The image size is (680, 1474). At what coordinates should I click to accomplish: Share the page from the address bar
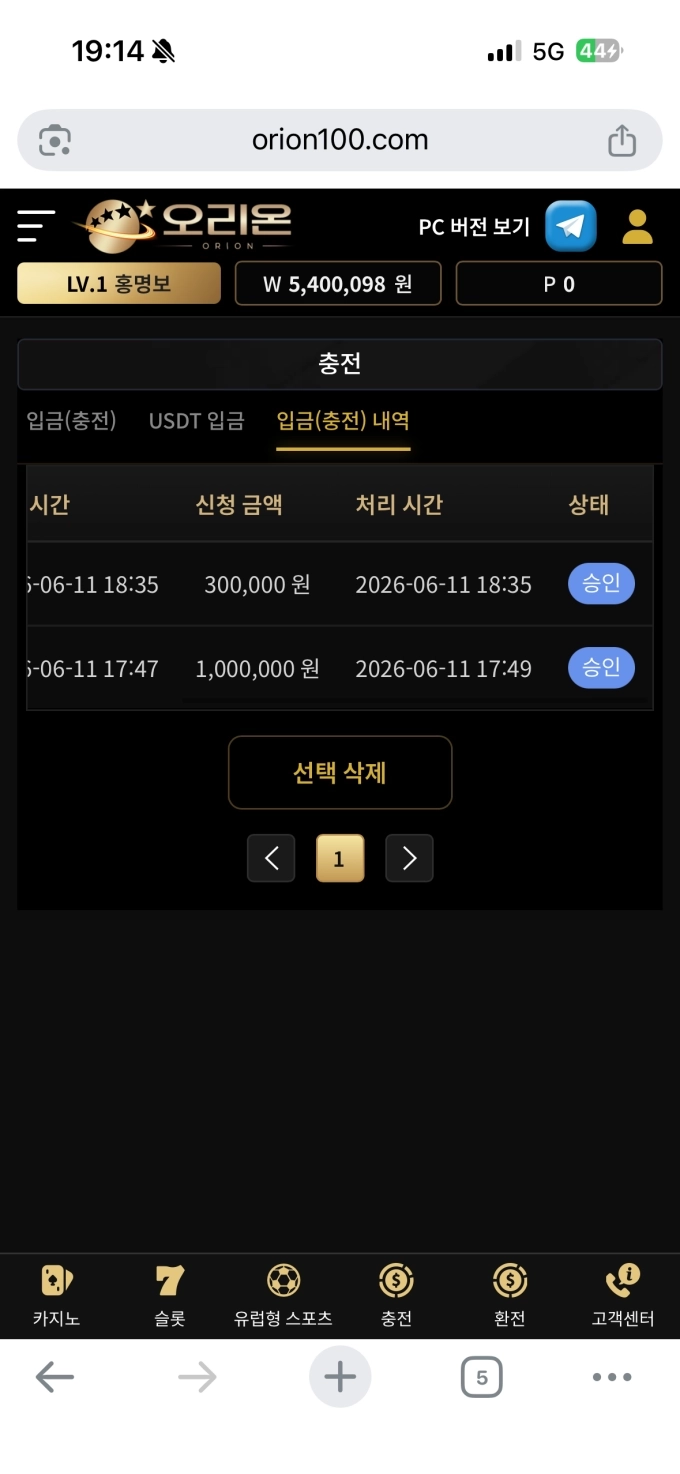(x=622, y=140)
